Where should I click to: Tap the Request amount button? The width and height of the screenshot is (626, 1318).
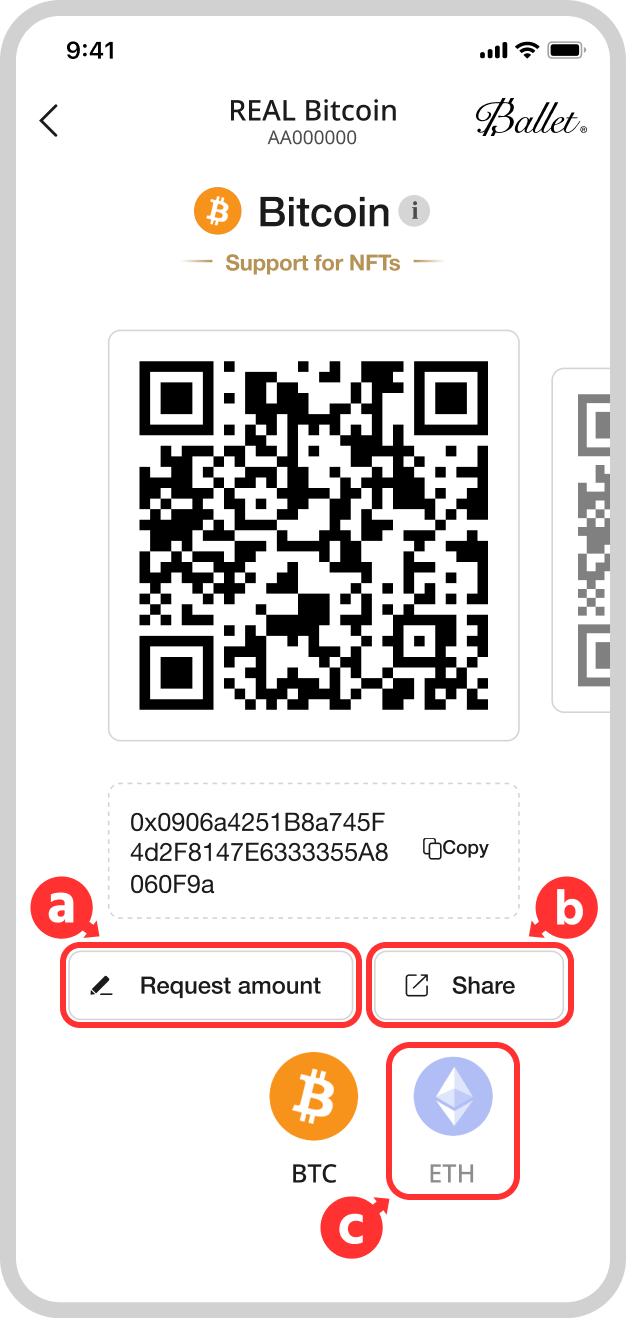[x=211, y=985]
